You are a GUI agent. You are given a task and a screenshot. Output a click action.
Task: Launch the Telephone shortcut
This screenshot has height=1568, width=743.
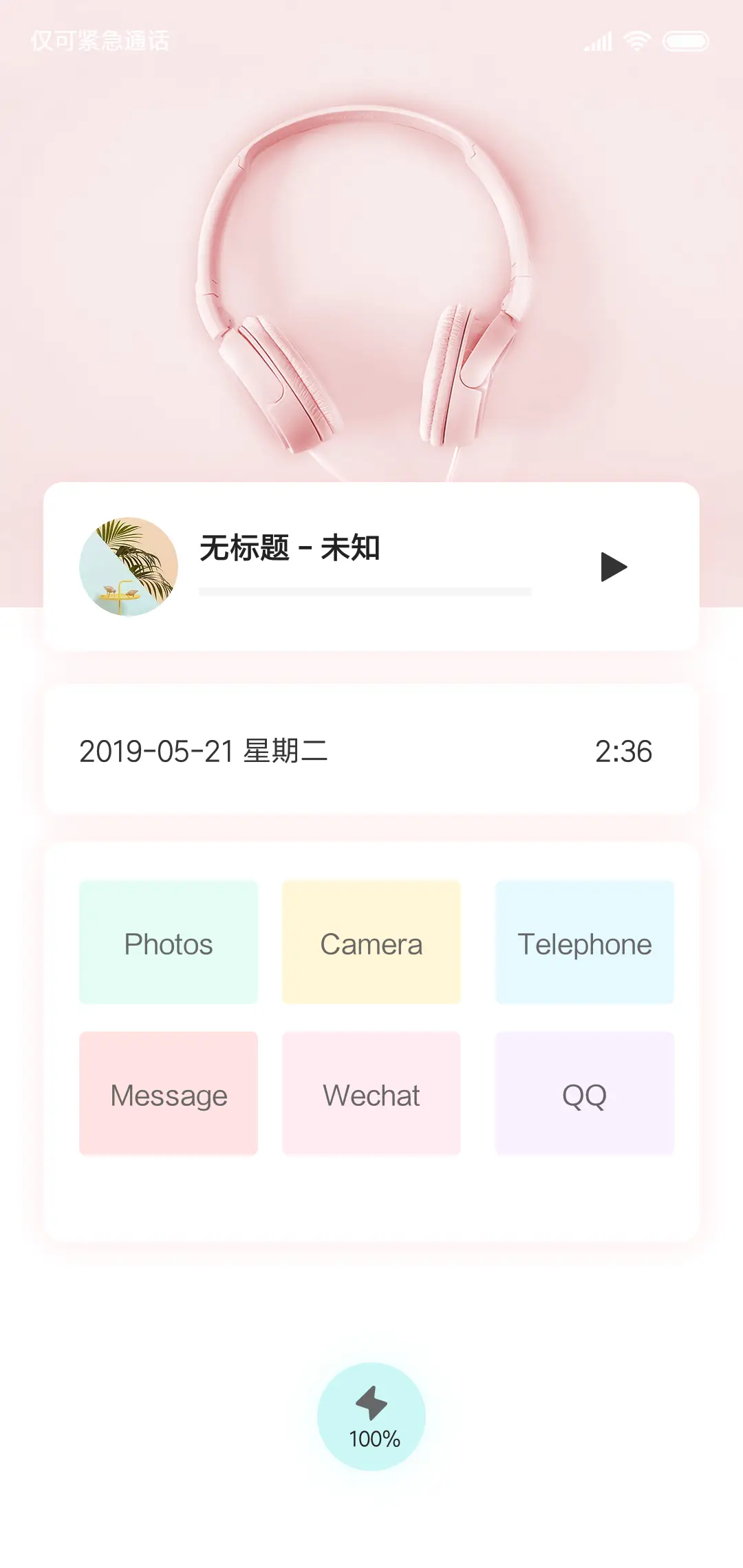tap(584, 943)
